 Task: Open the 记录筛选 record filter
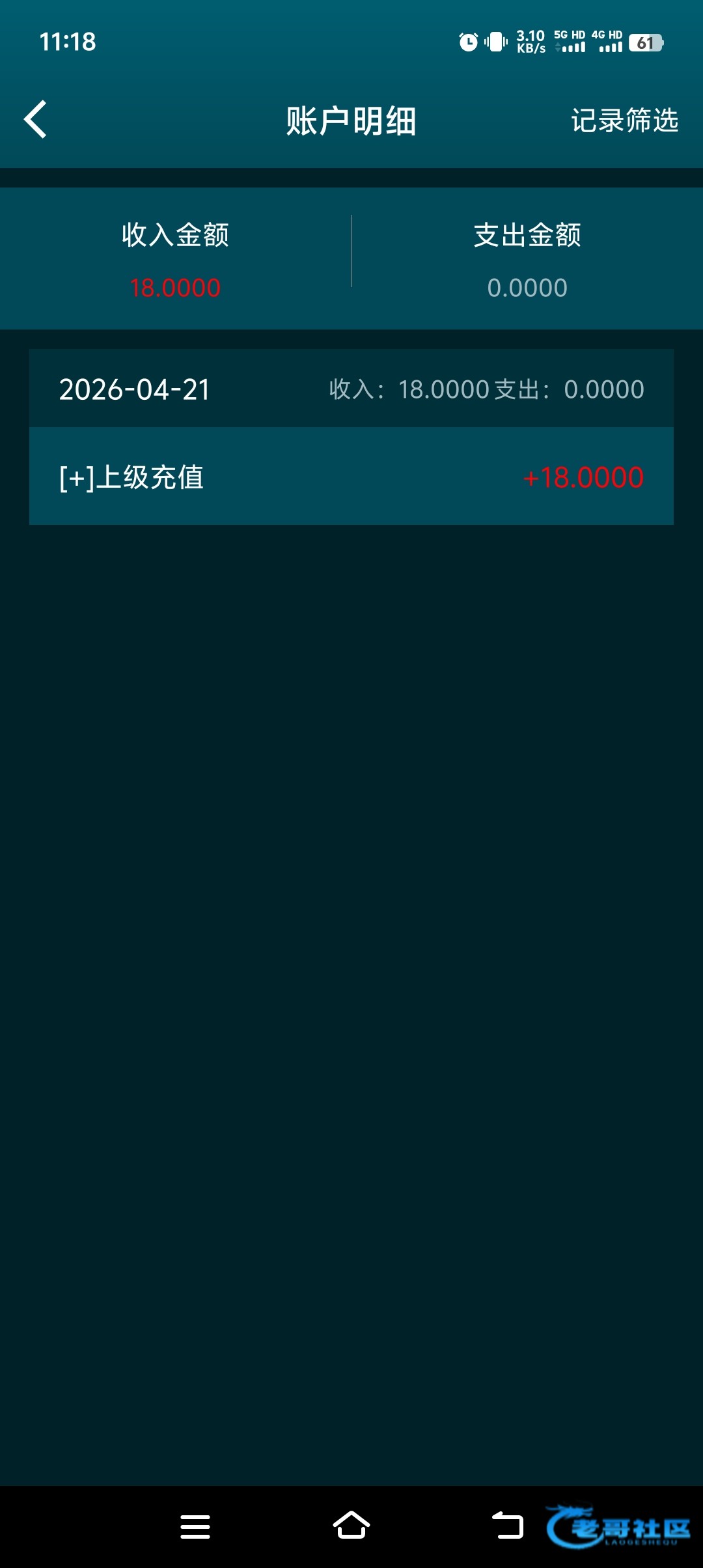(624, 120)
